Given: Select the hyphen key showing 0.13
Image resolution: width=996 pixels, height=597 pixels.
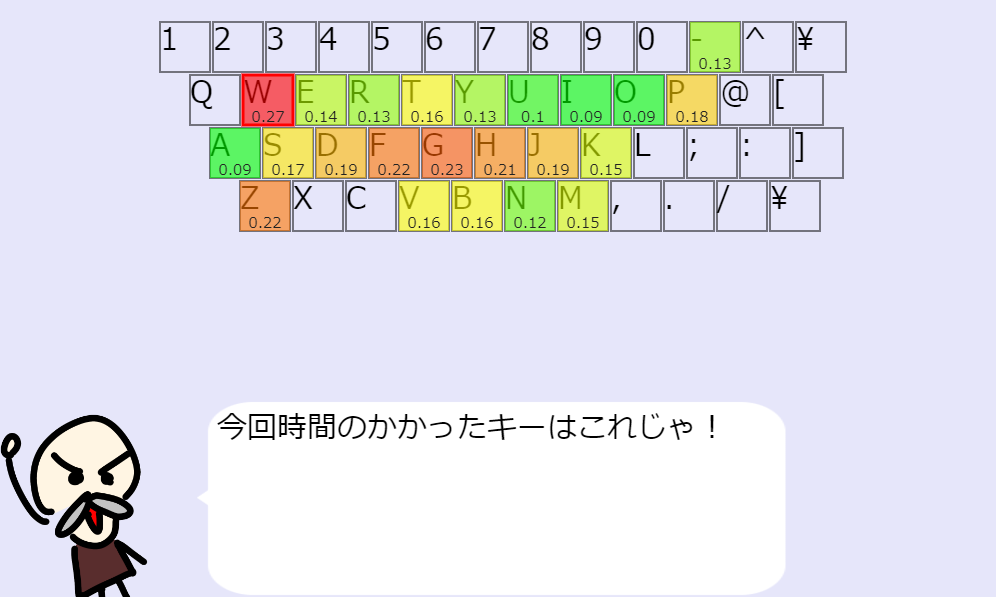Looking at the screenshot, I should click(x=714, y=47).
